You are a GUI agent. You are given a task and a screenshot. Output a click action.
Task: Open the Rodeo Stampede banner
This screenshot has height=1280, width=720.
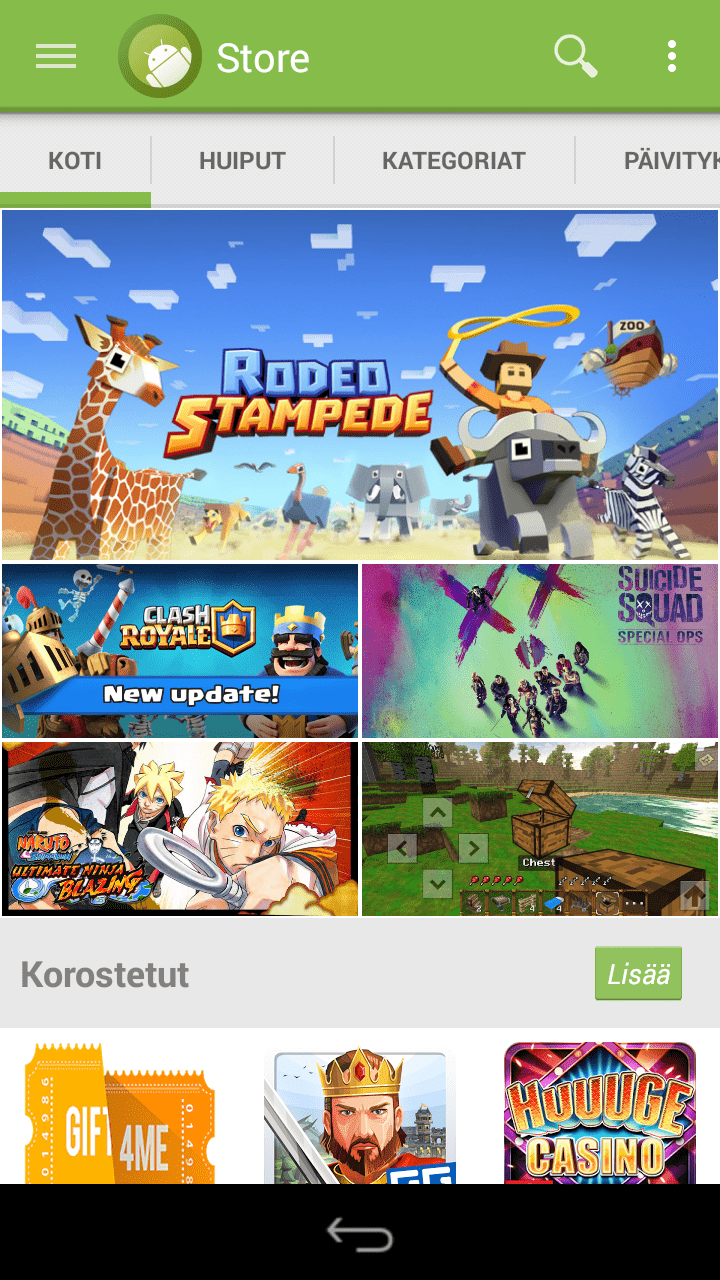pos(360,385)
